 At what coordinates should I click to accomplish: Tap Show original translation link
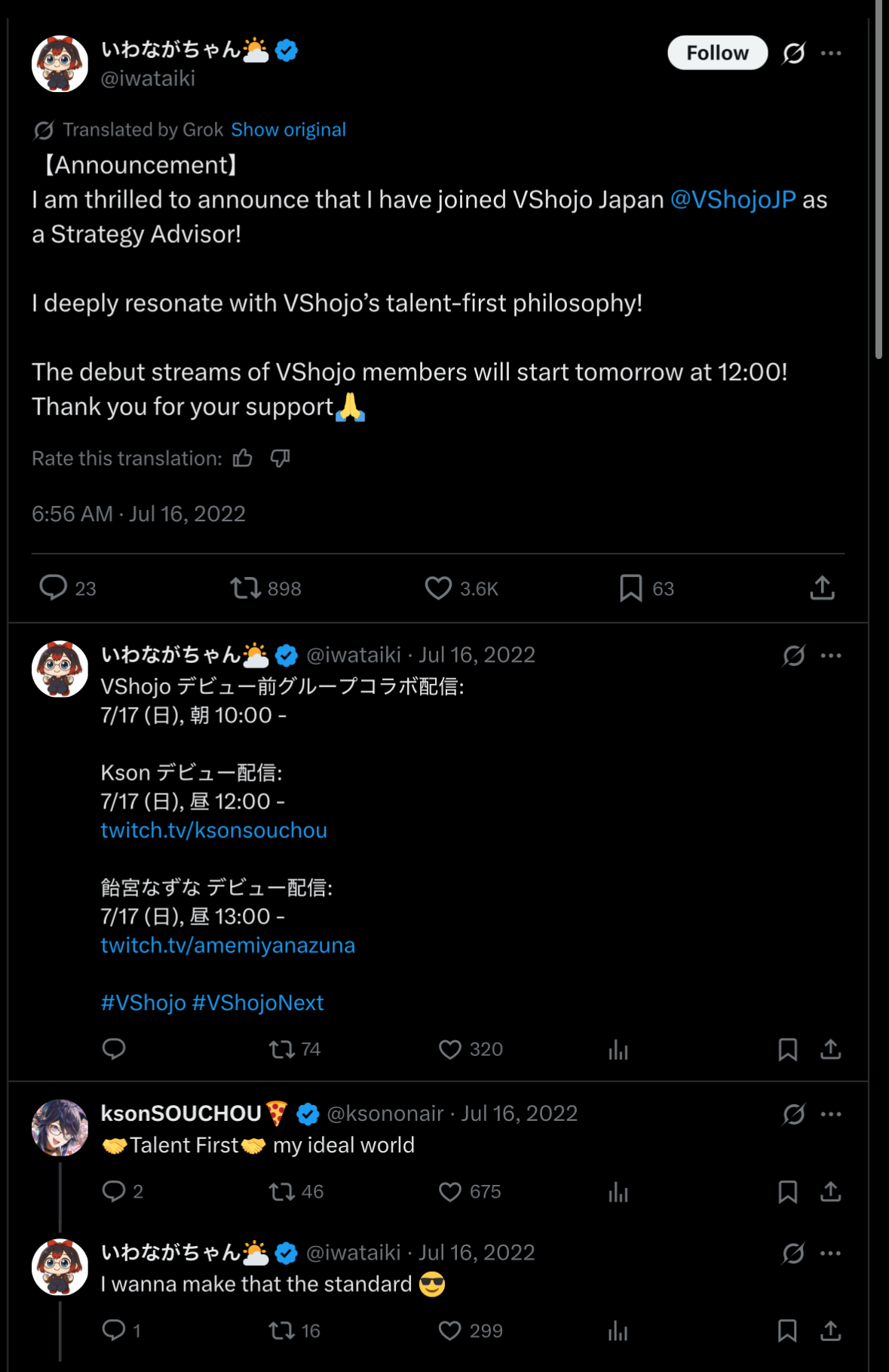288,130
